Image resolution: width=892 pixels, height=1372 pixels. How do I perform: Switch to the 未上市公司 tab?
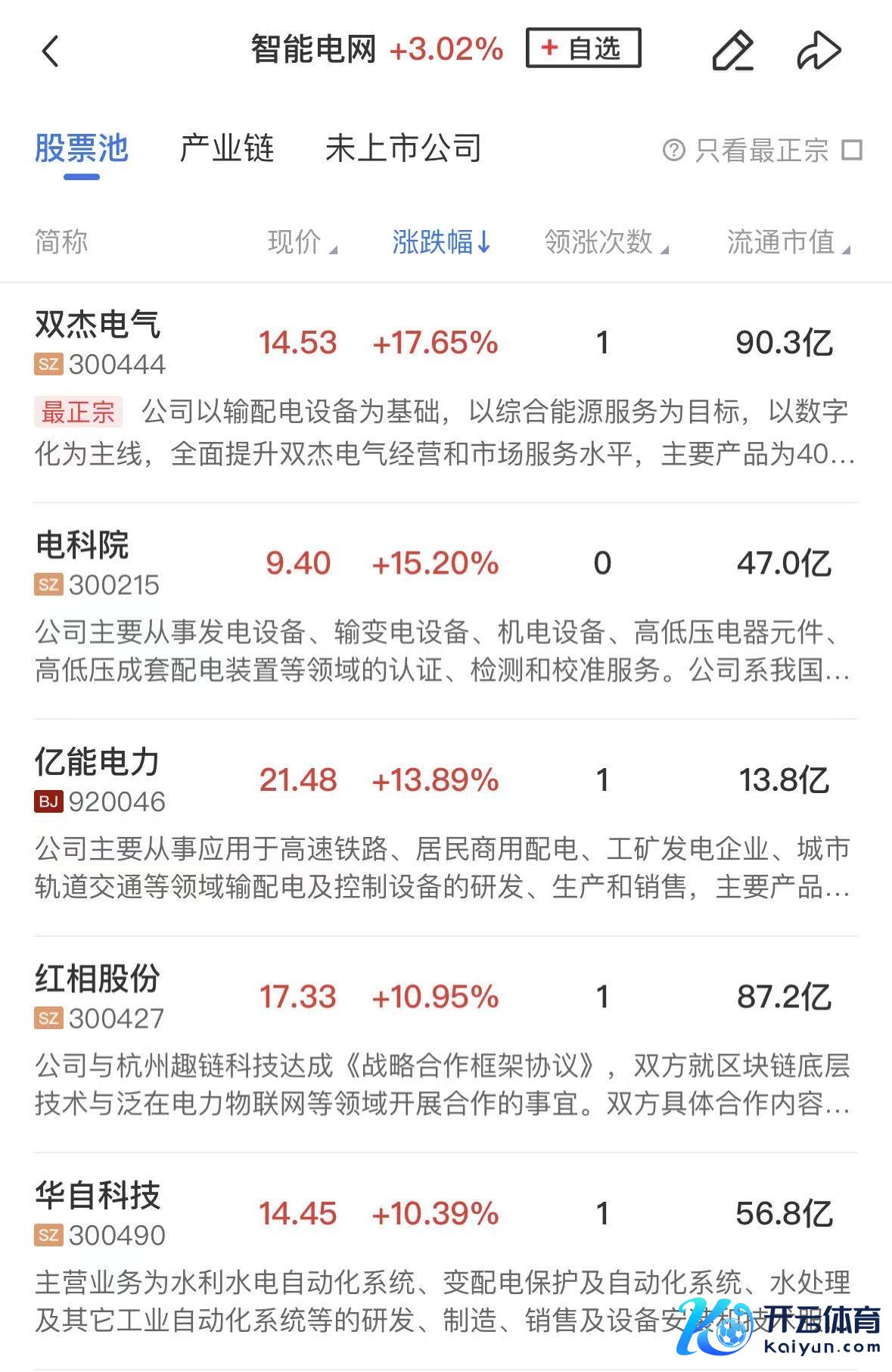tap(402, 148)
